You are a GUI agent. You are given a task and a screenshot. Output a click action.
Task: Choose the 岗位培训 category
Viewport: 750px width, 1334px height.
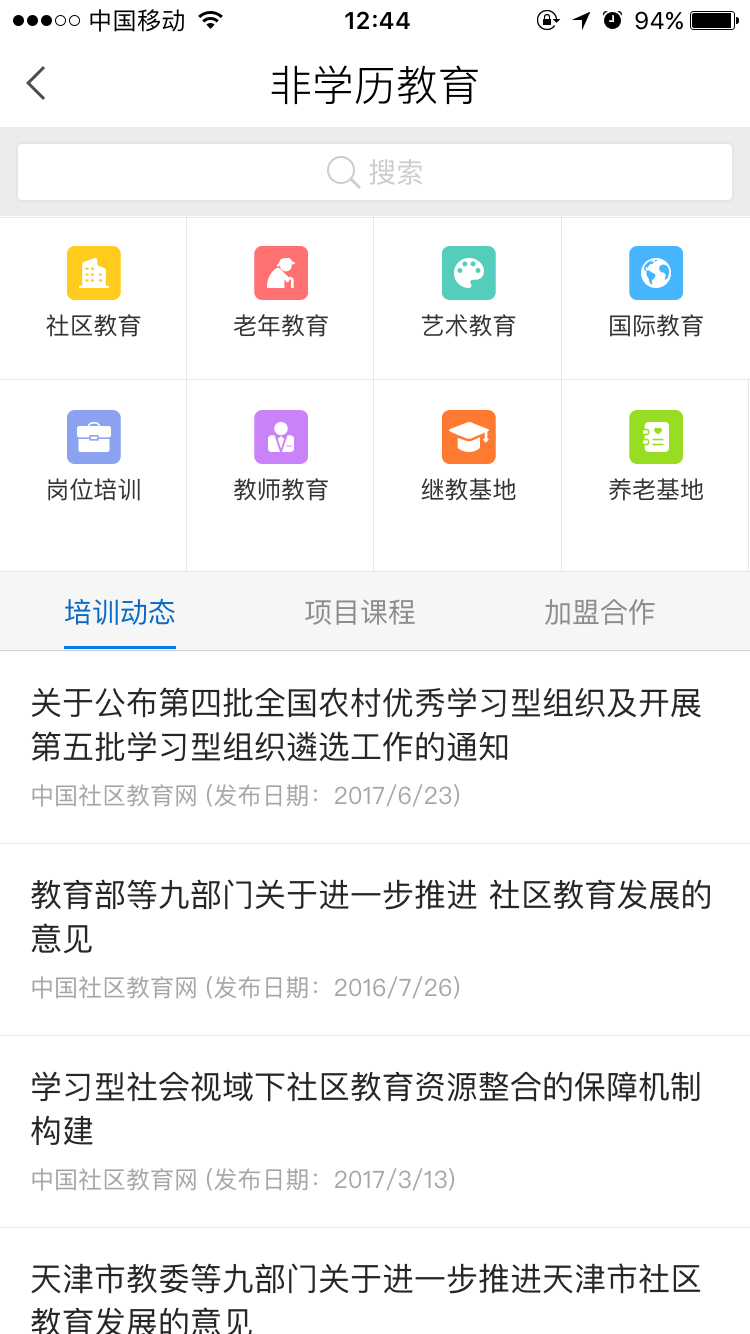pyautogui.click(x=94, y=458)
